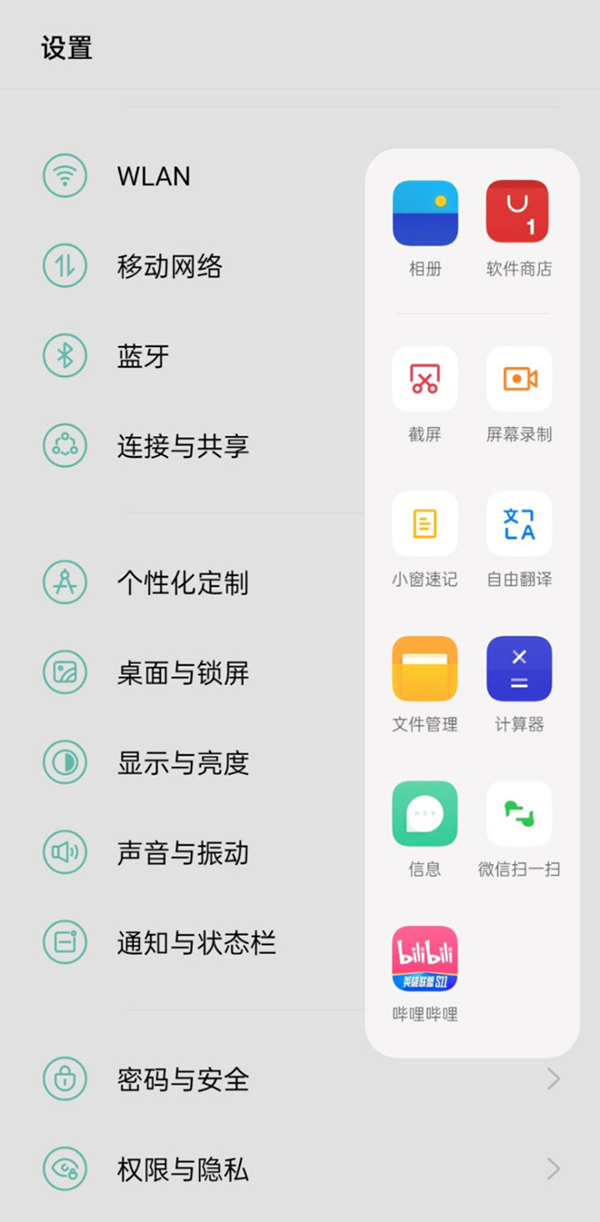Open 权限与隐私 settings
The height and width of the screenshot is (1222, 600).
pos(182,1169)
